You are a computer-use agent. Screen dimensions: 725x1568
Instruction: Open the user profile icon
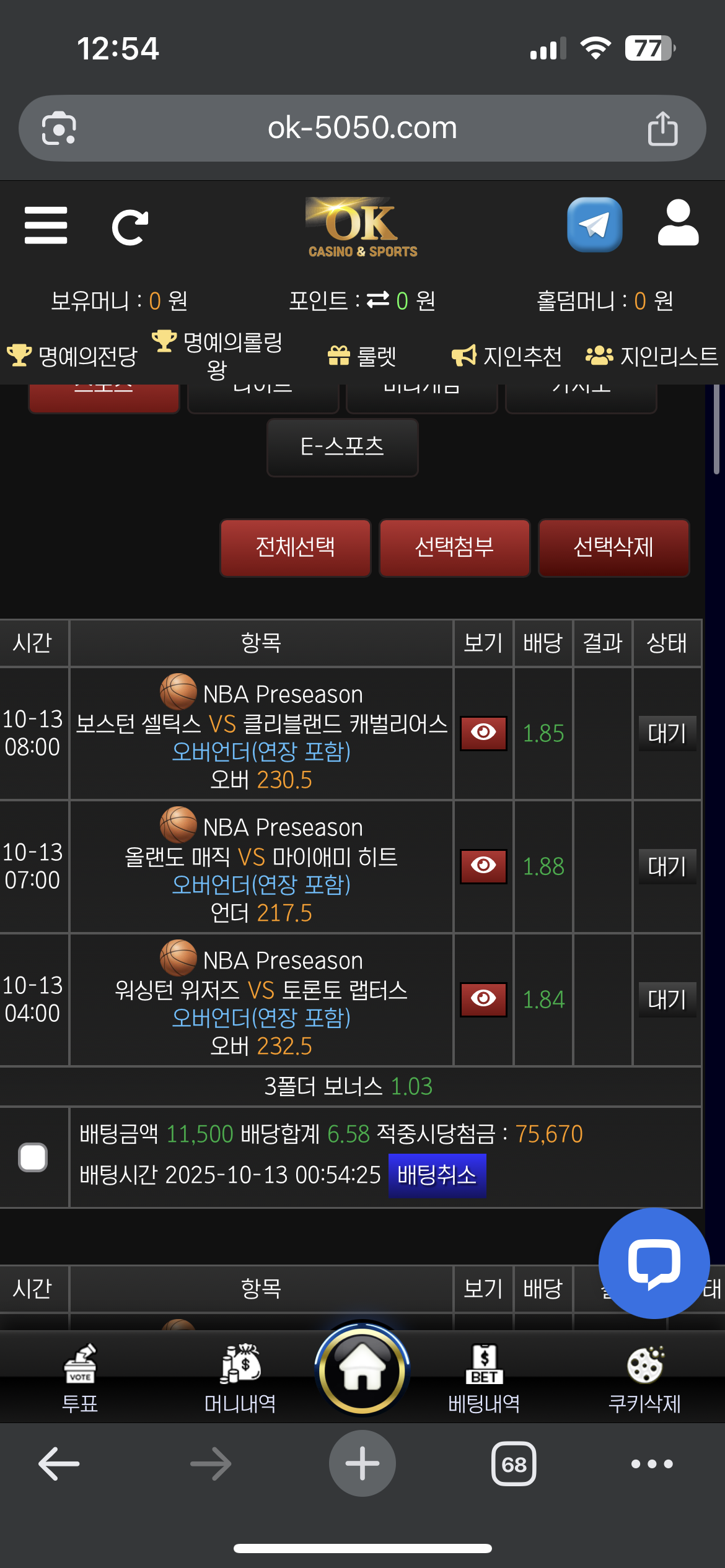[x=678, y=224]
